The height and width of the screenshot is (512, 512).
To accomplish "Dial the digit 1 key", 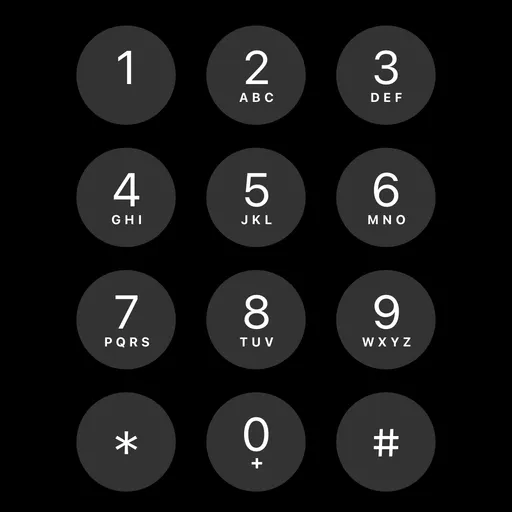I will pos(126,75).
